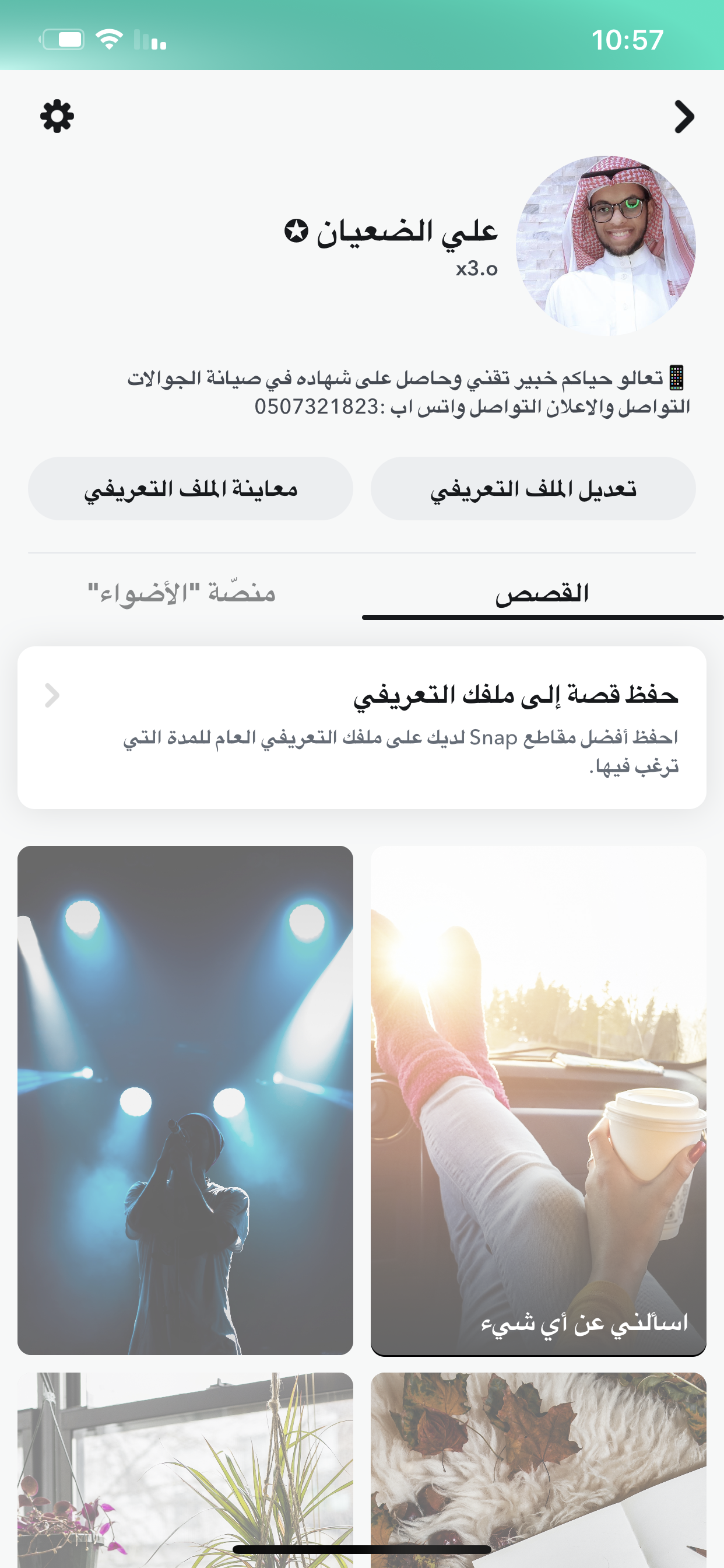Screen dimensions: 724x1568
Task: Open حفظ قصة إلى ملفك التعريفي card
Action: 361,727
